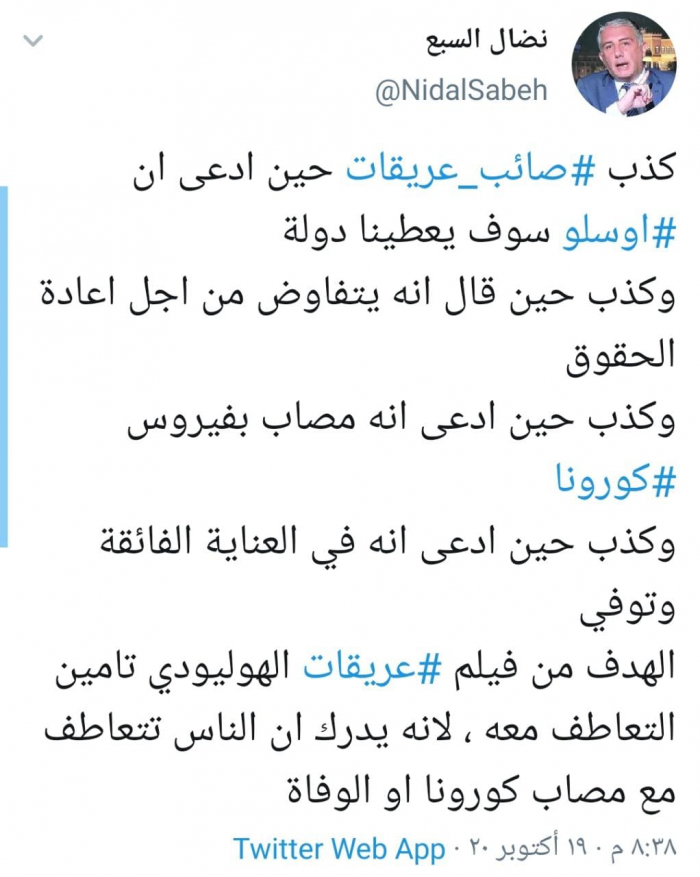Open the @NidalSabeh profile handle
Viewport: 700px width, 877px height.
click(x=461, y=89)
